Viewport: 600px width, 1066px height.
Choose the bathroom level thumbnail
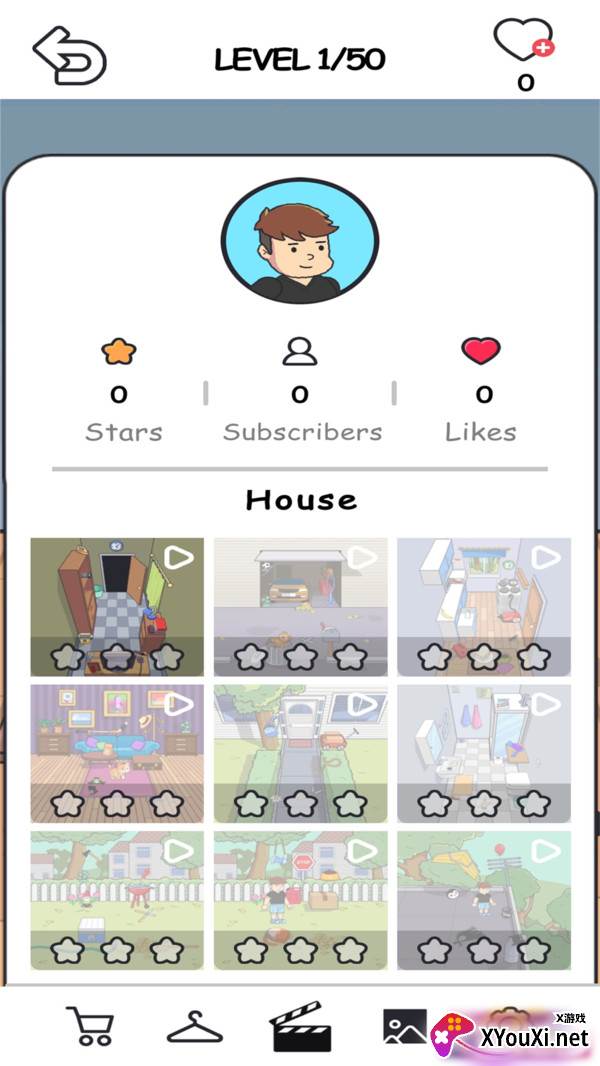click(484, 753)
